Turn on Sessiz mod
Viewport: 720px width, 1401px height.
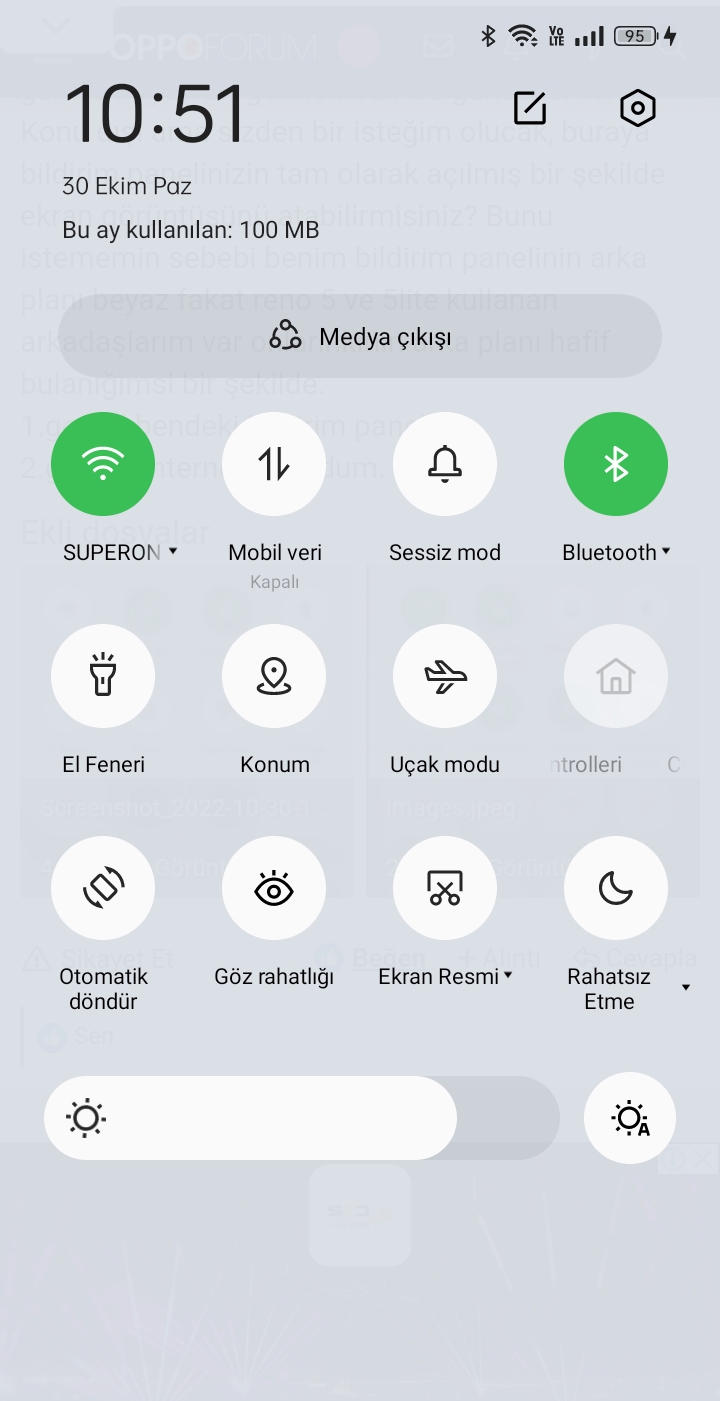click(445, 464)
